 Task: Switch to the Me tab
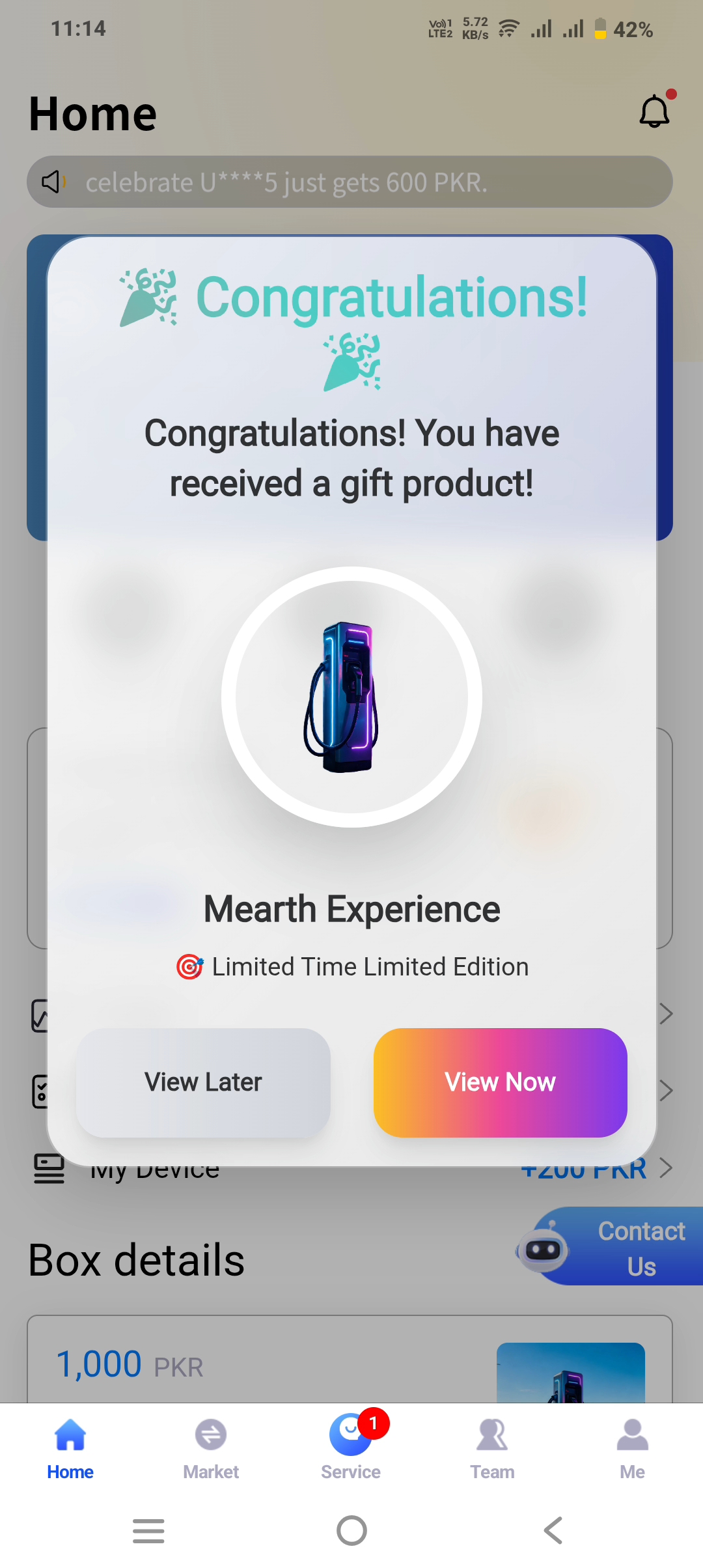(632, 1446)
